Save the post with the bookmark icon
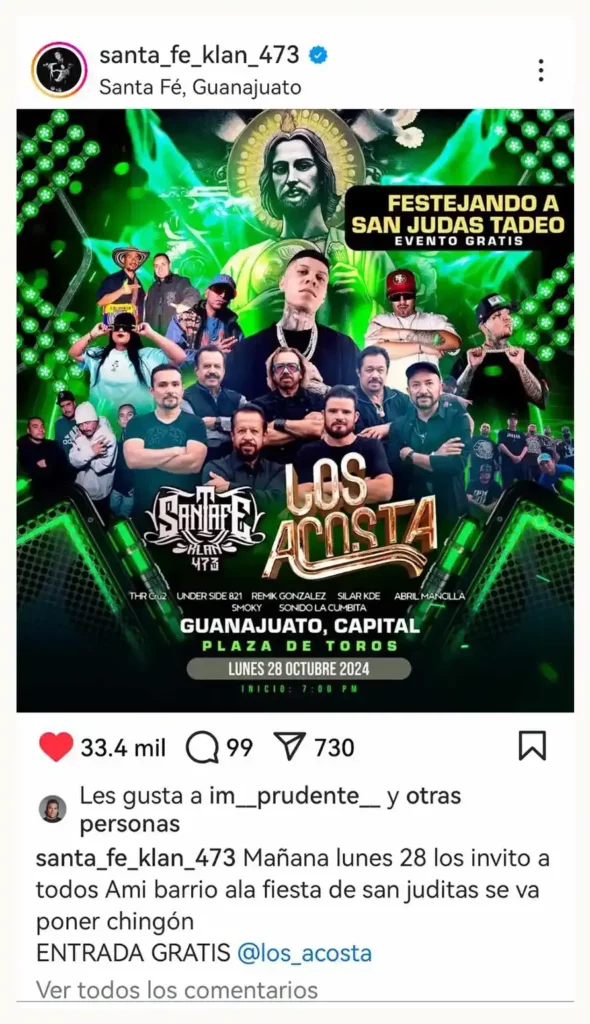 (x=532, y=746)
